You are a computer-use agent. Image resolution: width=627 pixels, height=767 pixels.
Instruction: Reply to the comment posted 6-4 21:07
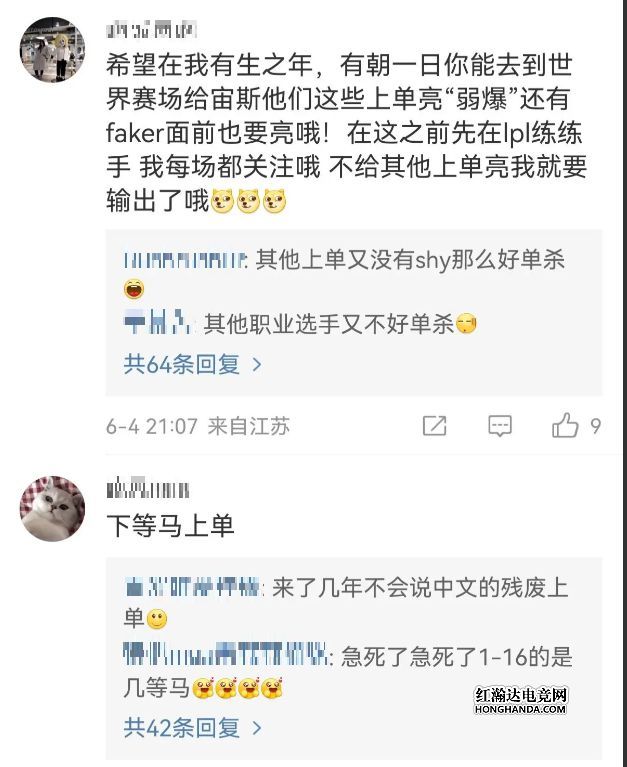(500, 426)
